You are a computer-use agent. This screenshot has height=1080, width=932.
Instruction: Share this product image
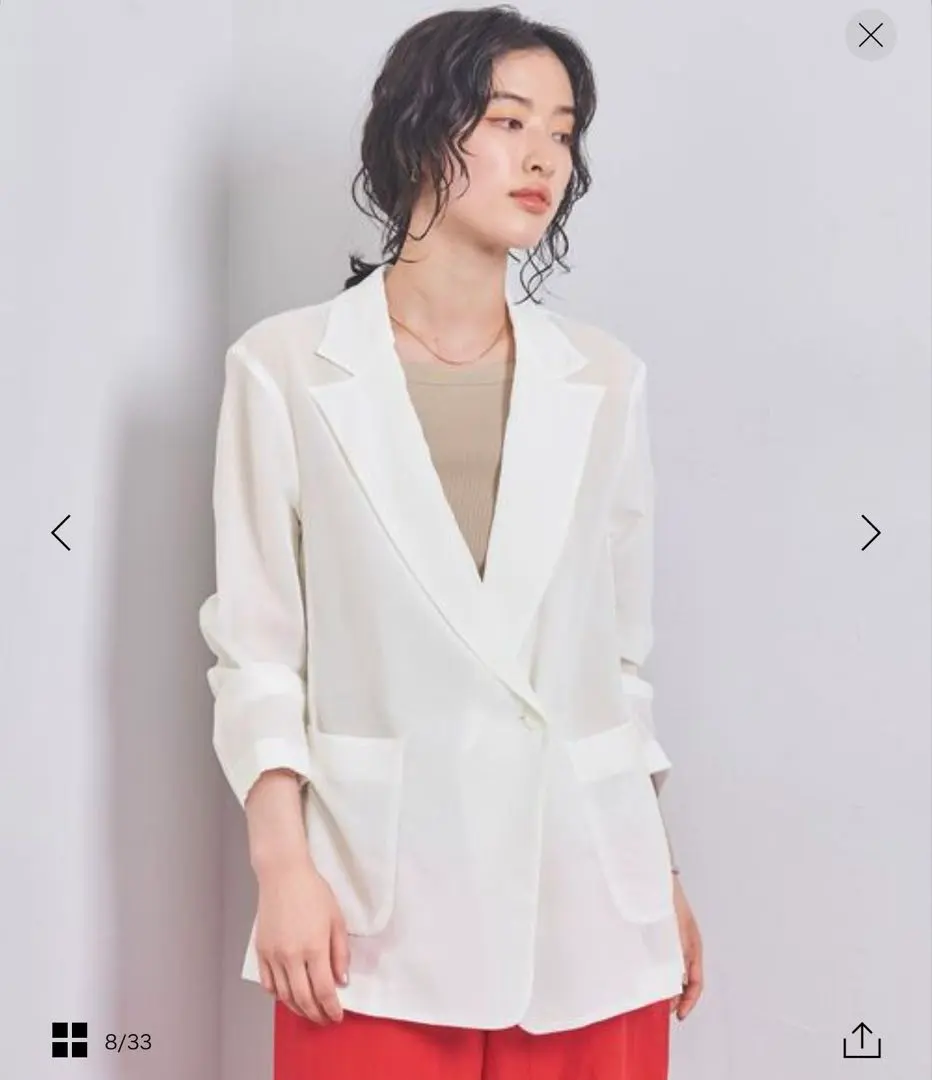862,1040
